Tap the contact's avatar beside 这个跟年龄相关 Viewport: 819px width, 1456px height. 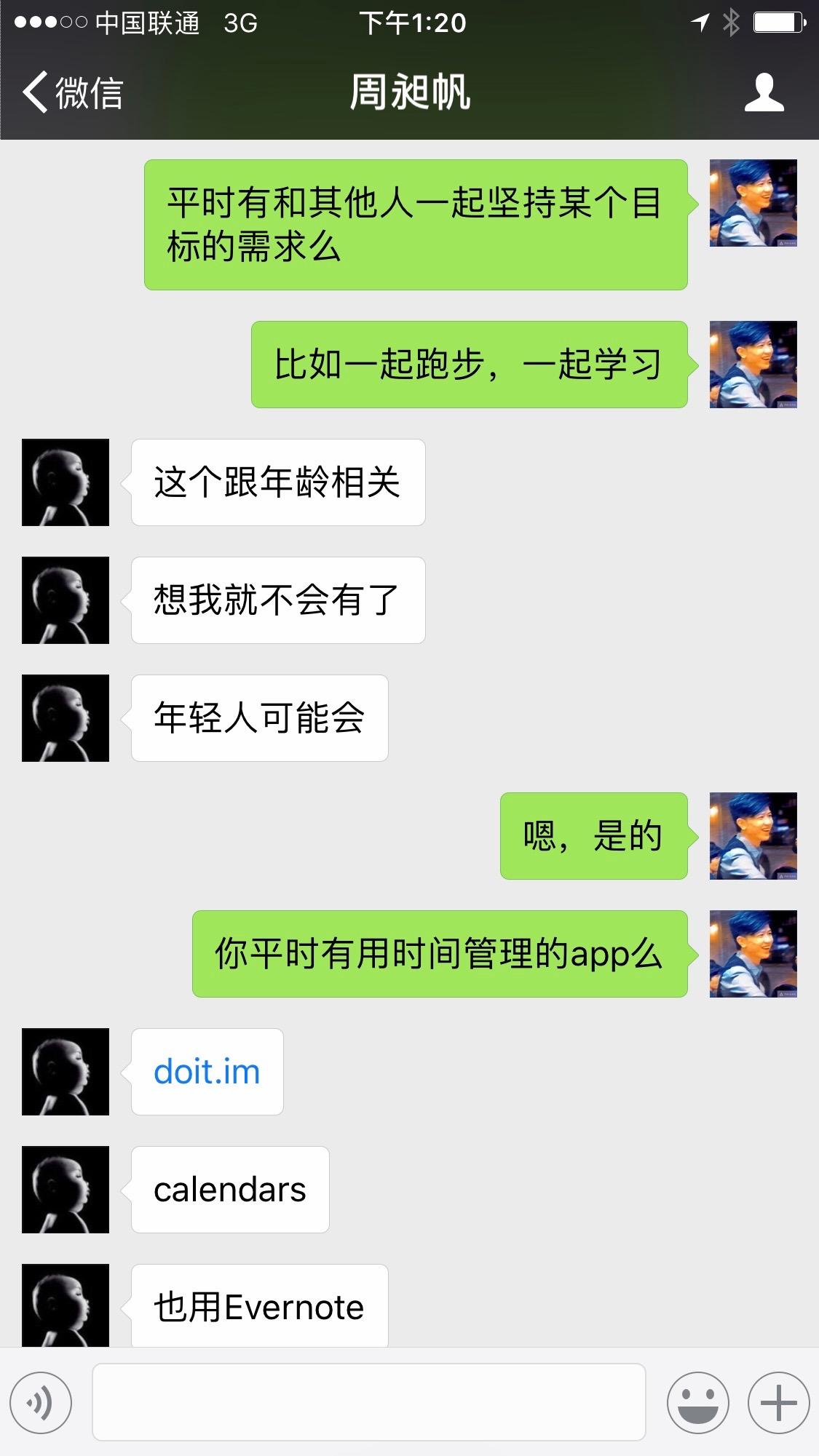pos(66,482)
